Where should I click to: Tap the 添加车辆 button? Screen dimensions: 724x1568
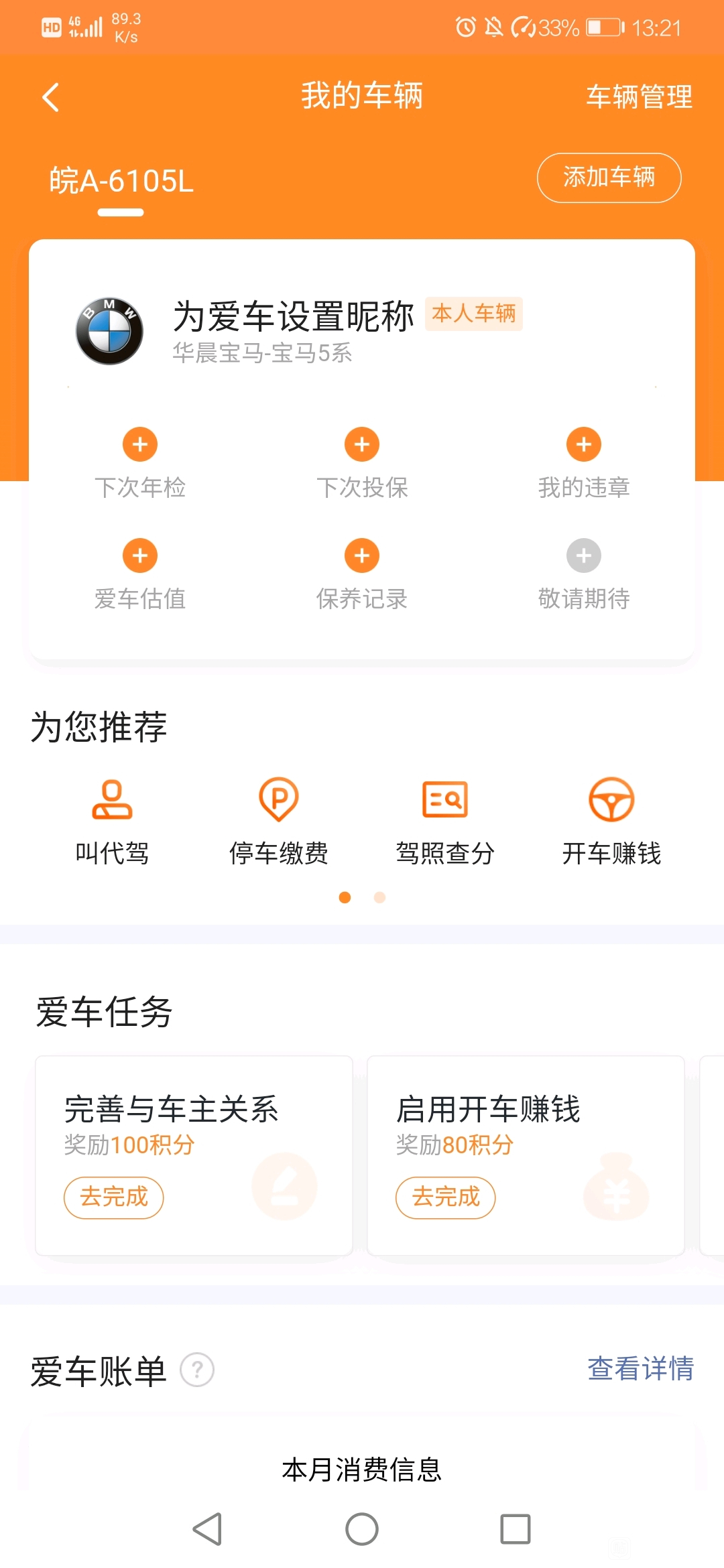(x=609, y=178)
